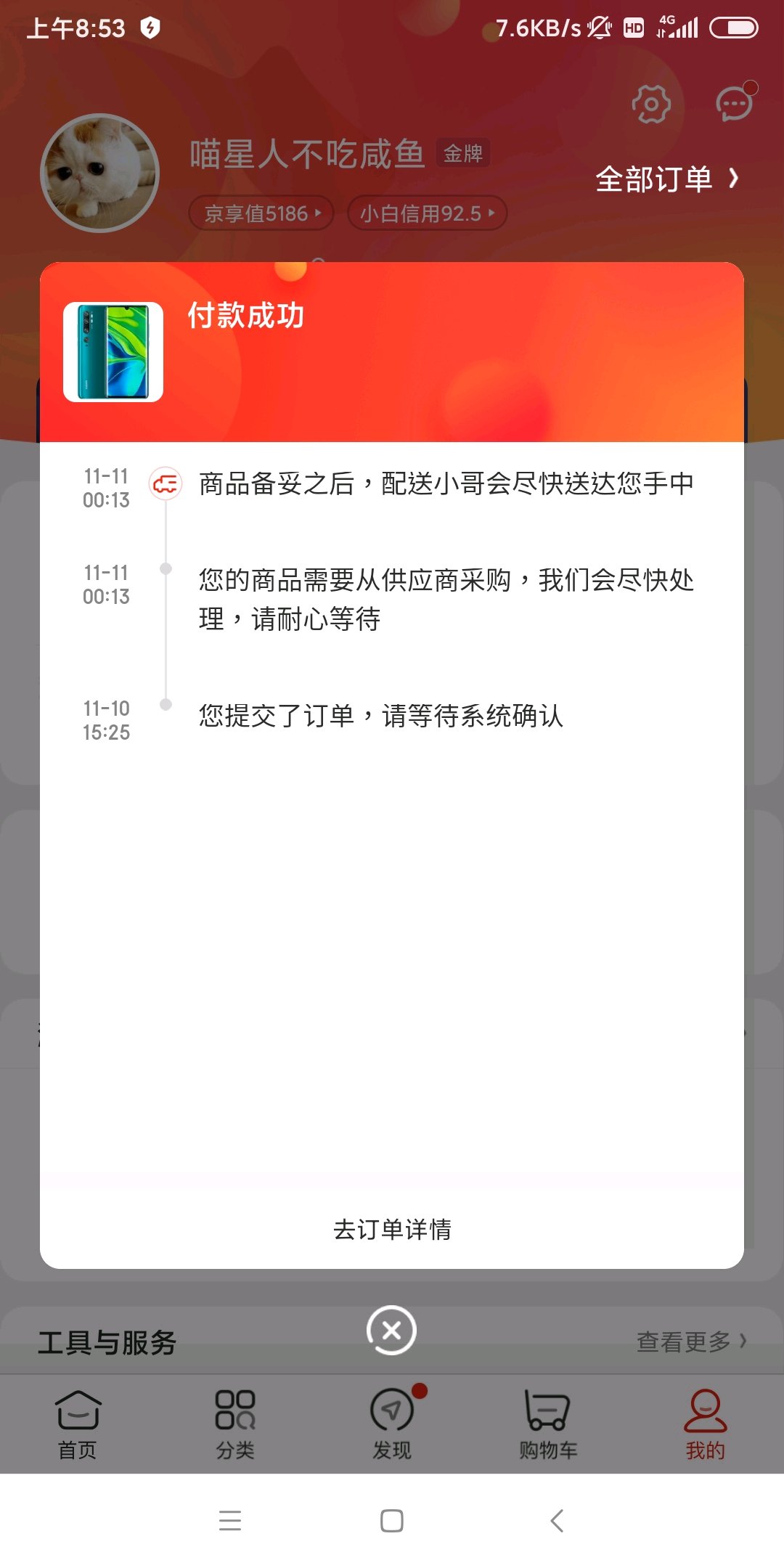Open the settings gear icon
This screenshot has height=1568, width=784.
(x=651, y=105)
